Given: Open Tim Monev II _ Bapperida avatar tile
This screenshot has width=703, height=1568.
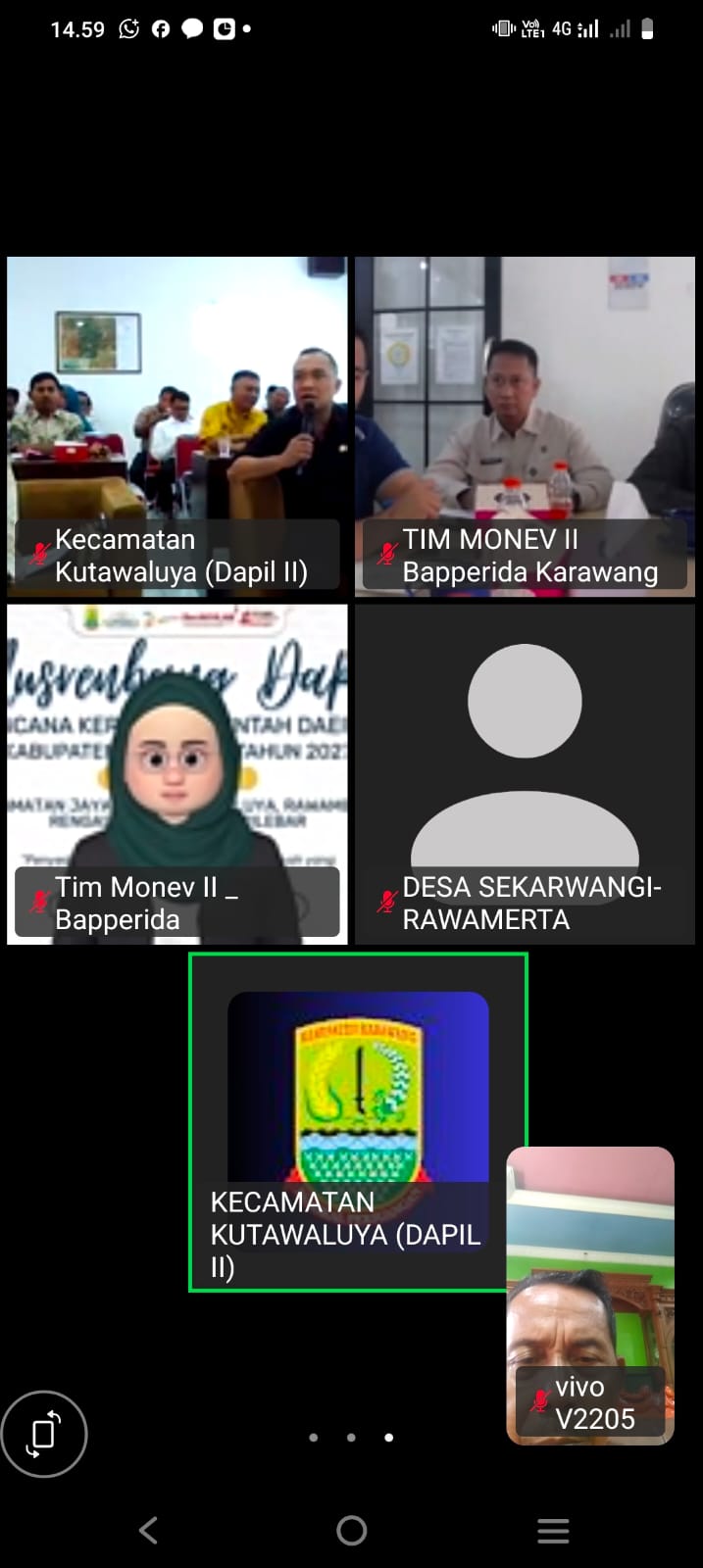Looking at the screenshot, I should click(x=177, y=773).
